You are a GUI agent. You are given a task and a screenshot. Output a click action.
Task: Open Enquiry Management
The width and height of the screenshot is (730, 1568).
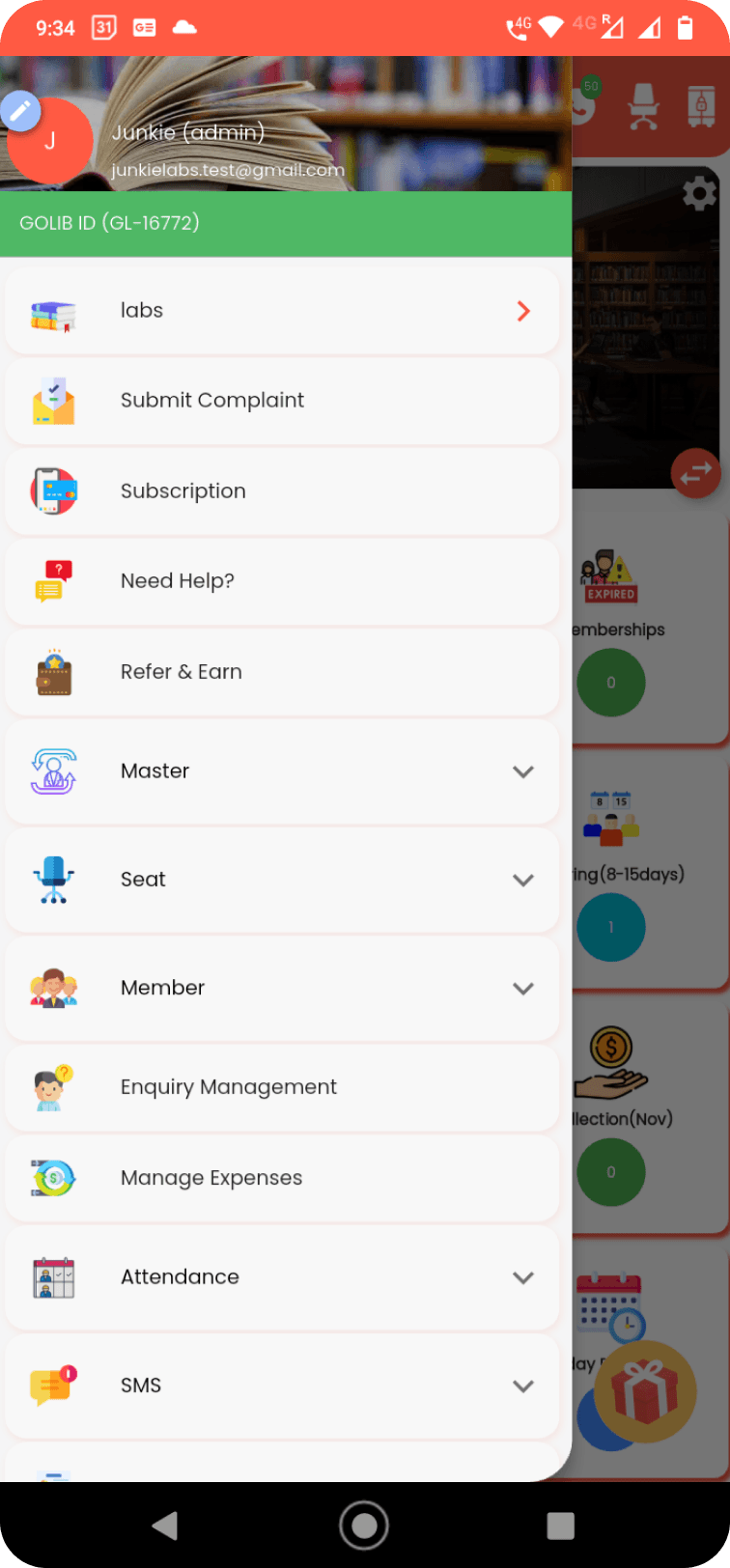(282, 1087)
